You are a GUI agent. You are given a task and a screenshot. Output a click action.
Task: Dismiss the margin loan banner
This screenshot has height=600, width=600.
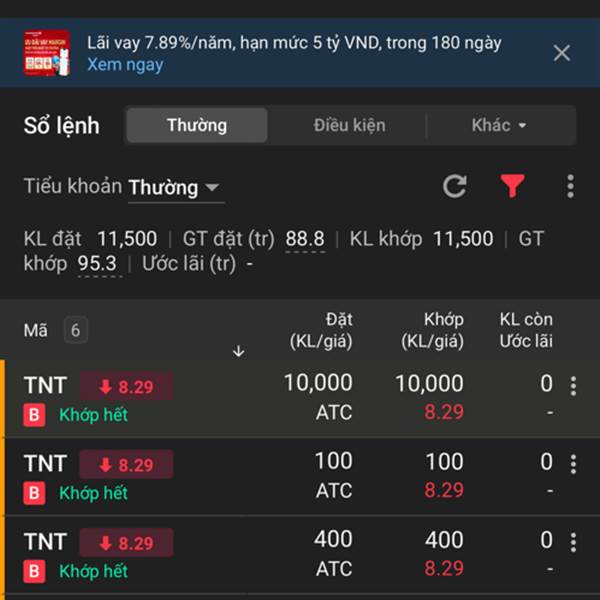point(562,53)
